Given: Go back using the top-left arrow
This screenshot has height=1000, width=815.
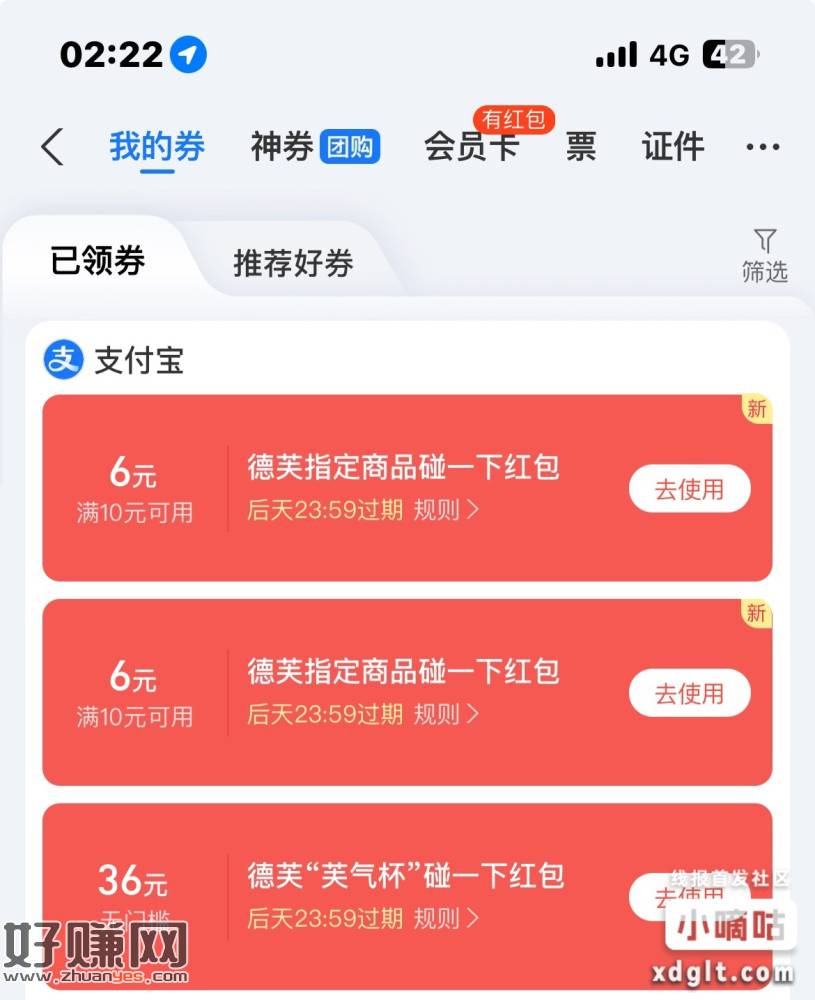Looking at the screenshot, I should (x=52, y=147).
